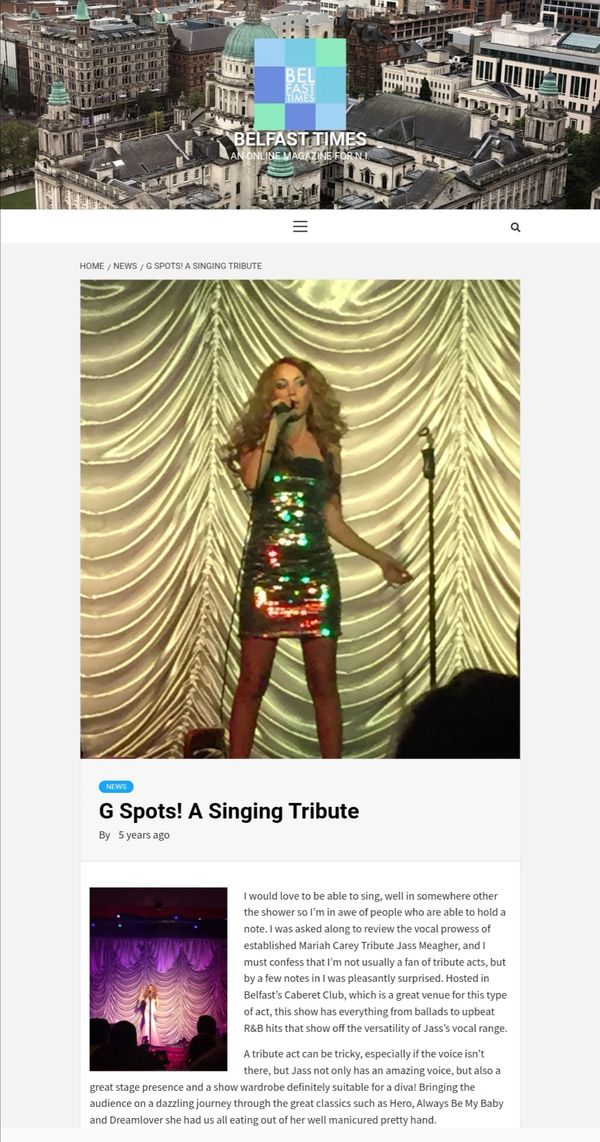Open the Belfast Times site logo
The height and width of the screenshot is (1142, 600).
click(300, 85)
